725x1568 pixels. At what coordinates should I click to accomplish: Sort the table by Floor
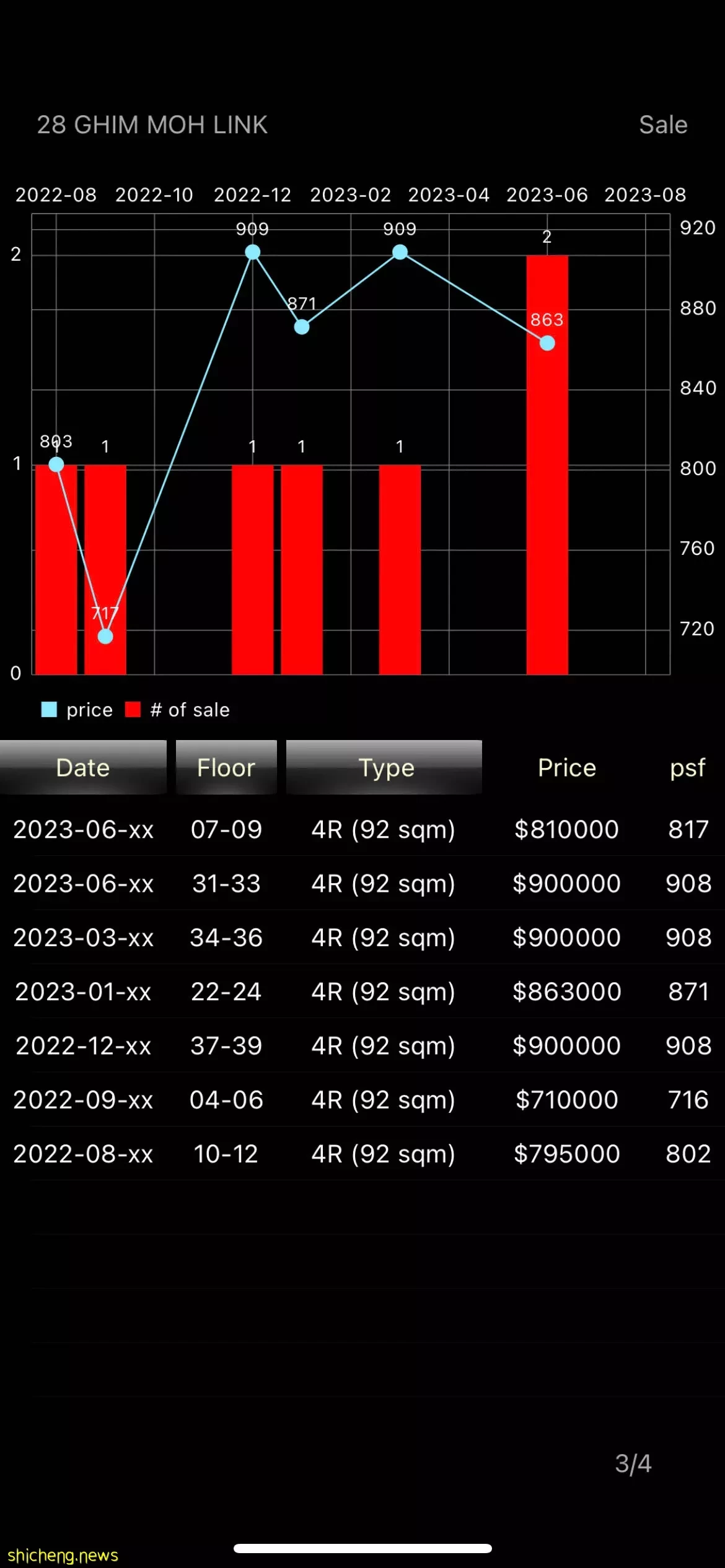(226, 767)
